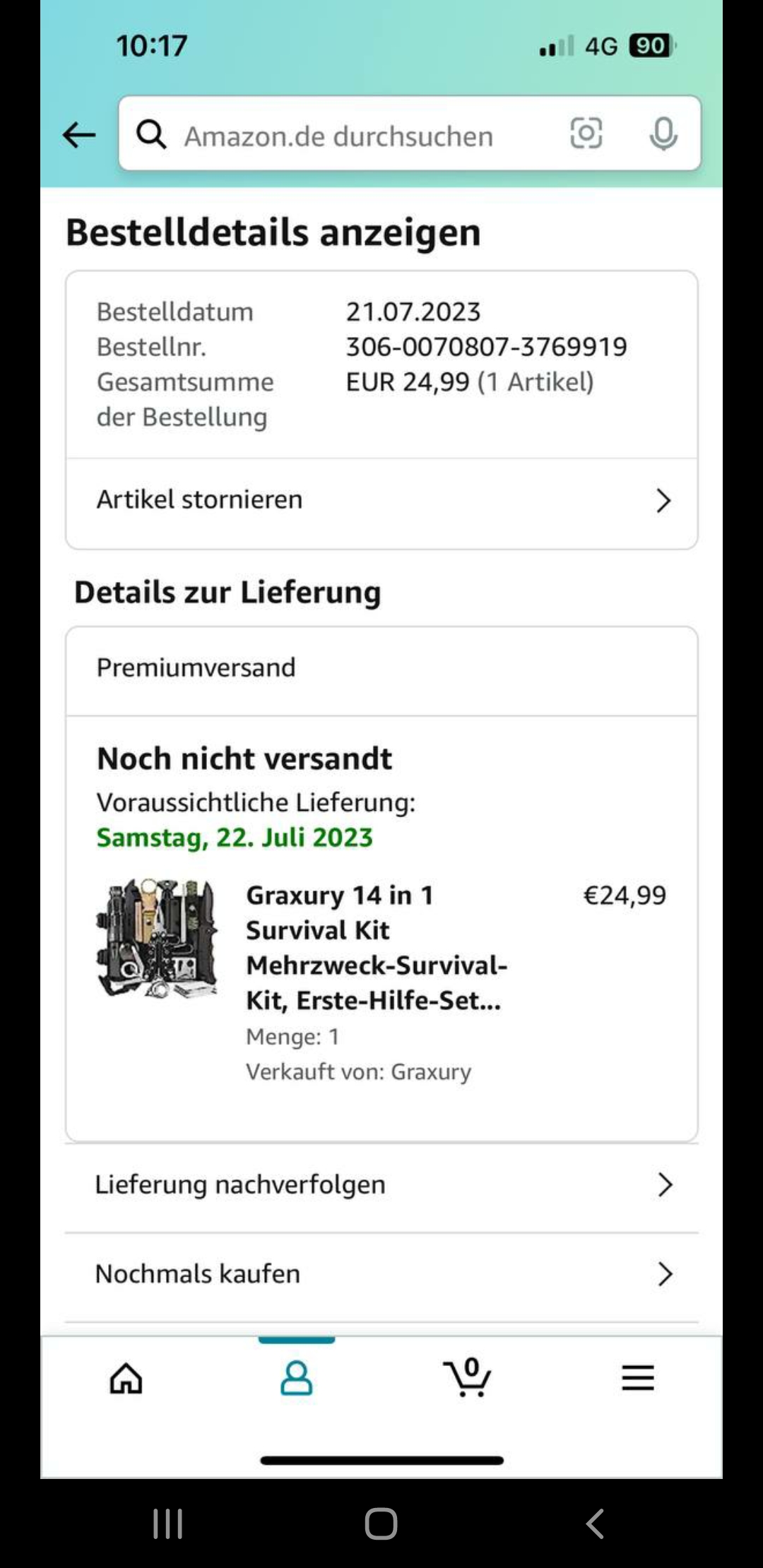This screenshot has height=1568, width=763.
Task: Open system recent apps
Action: pyautogui.click(x=168, y=1524)
